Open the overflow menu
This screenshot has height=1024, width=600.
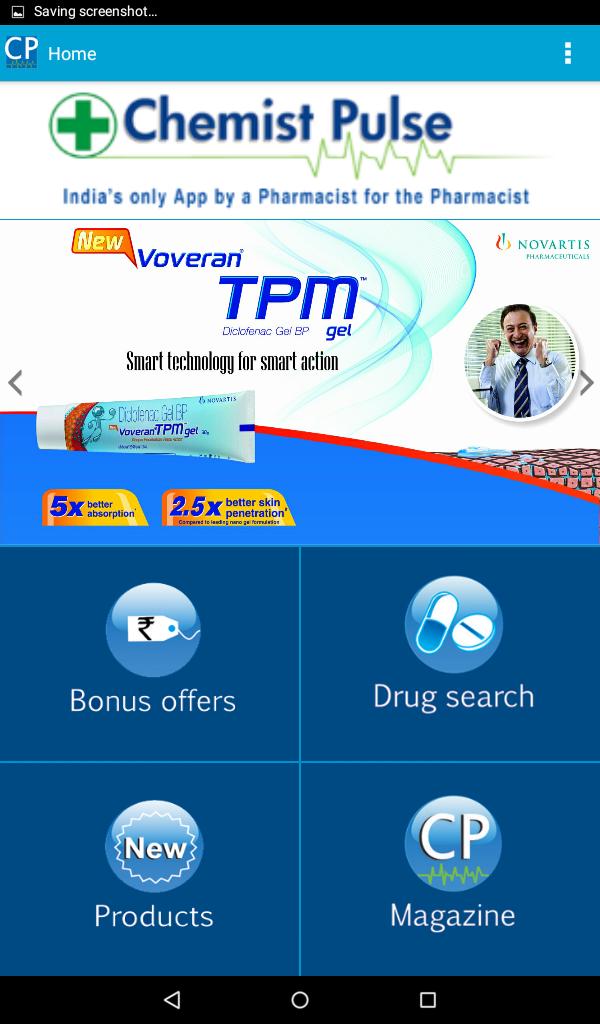click(x=568, y=53)
